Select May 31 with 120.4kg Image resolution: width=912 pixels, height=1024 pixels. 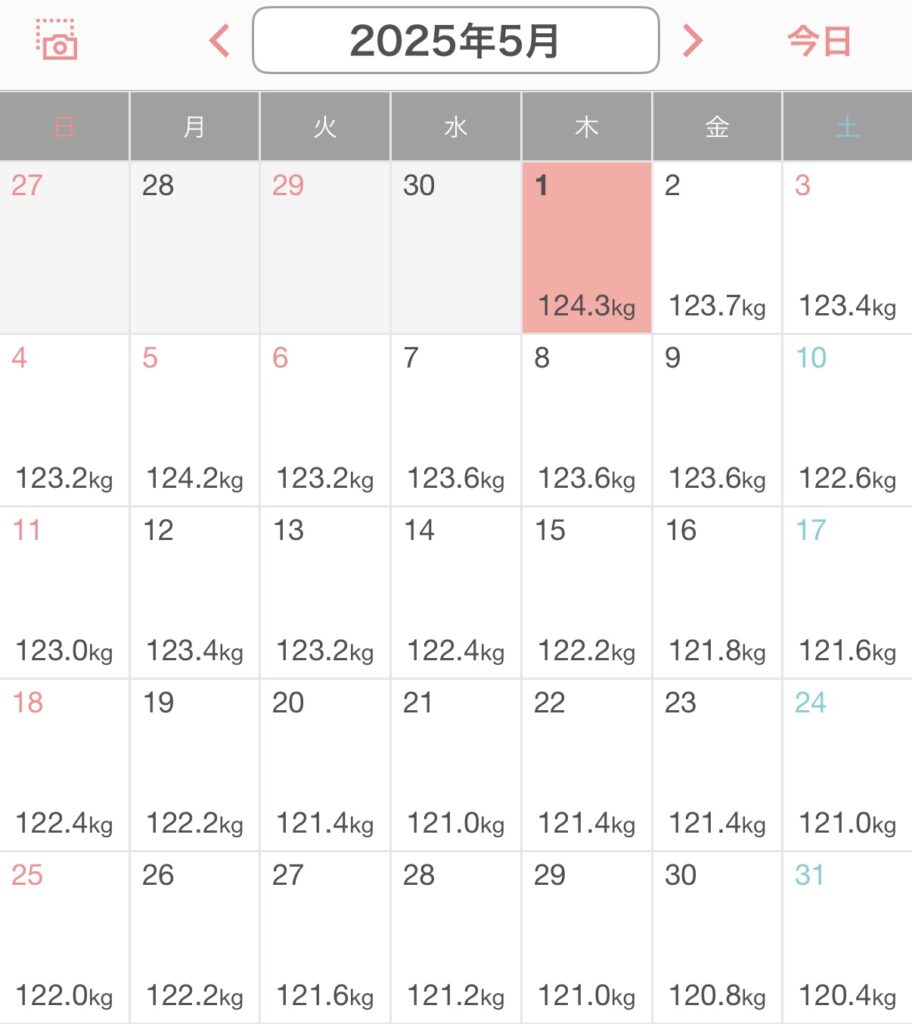847,937
